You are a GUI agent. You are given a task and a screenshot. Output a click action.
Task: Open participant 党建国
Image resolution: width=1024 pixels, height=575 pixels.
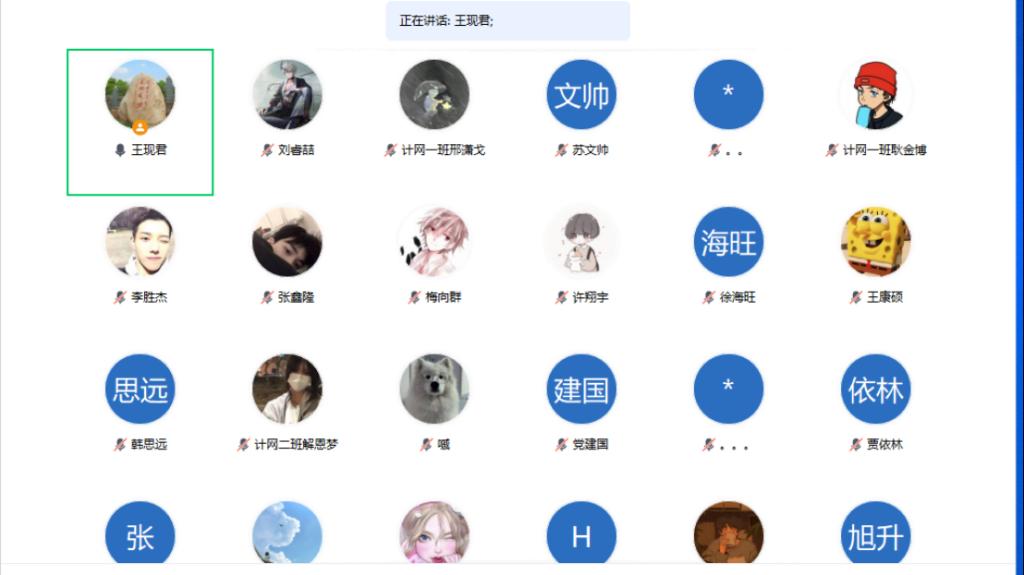(581, 389)
